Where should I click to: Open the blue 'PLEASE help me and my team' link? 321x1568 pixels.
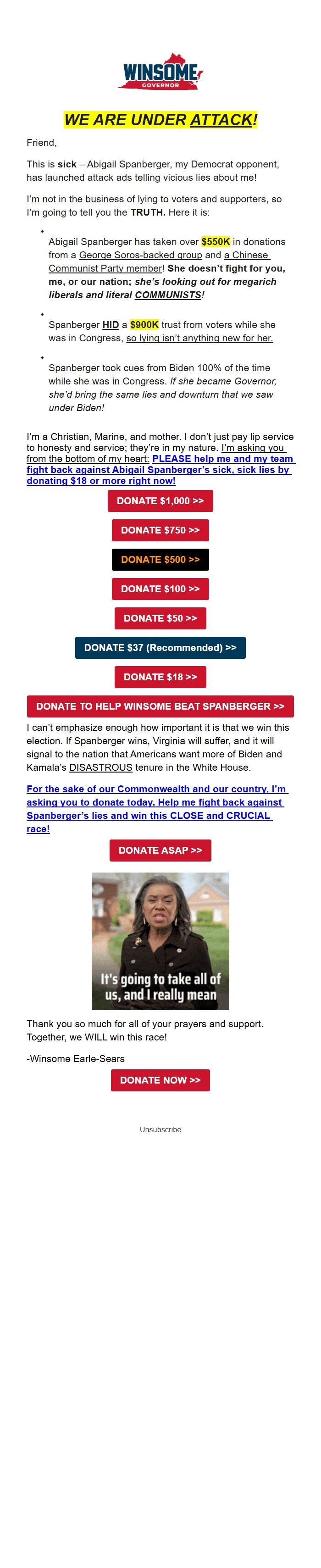pos(160,469)
